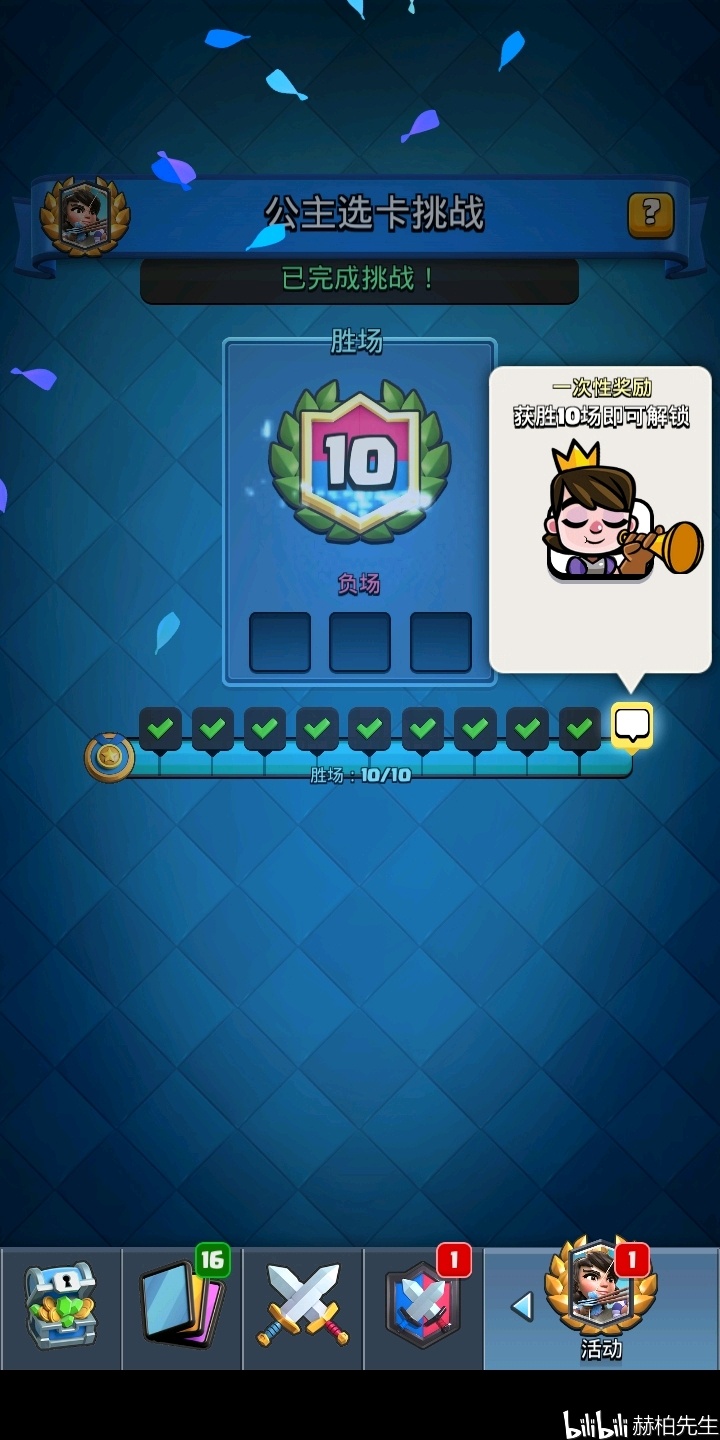Go to the crossed swords battle tab
The height and width of the screenshot is (1440, 720).
(303, 1306)
